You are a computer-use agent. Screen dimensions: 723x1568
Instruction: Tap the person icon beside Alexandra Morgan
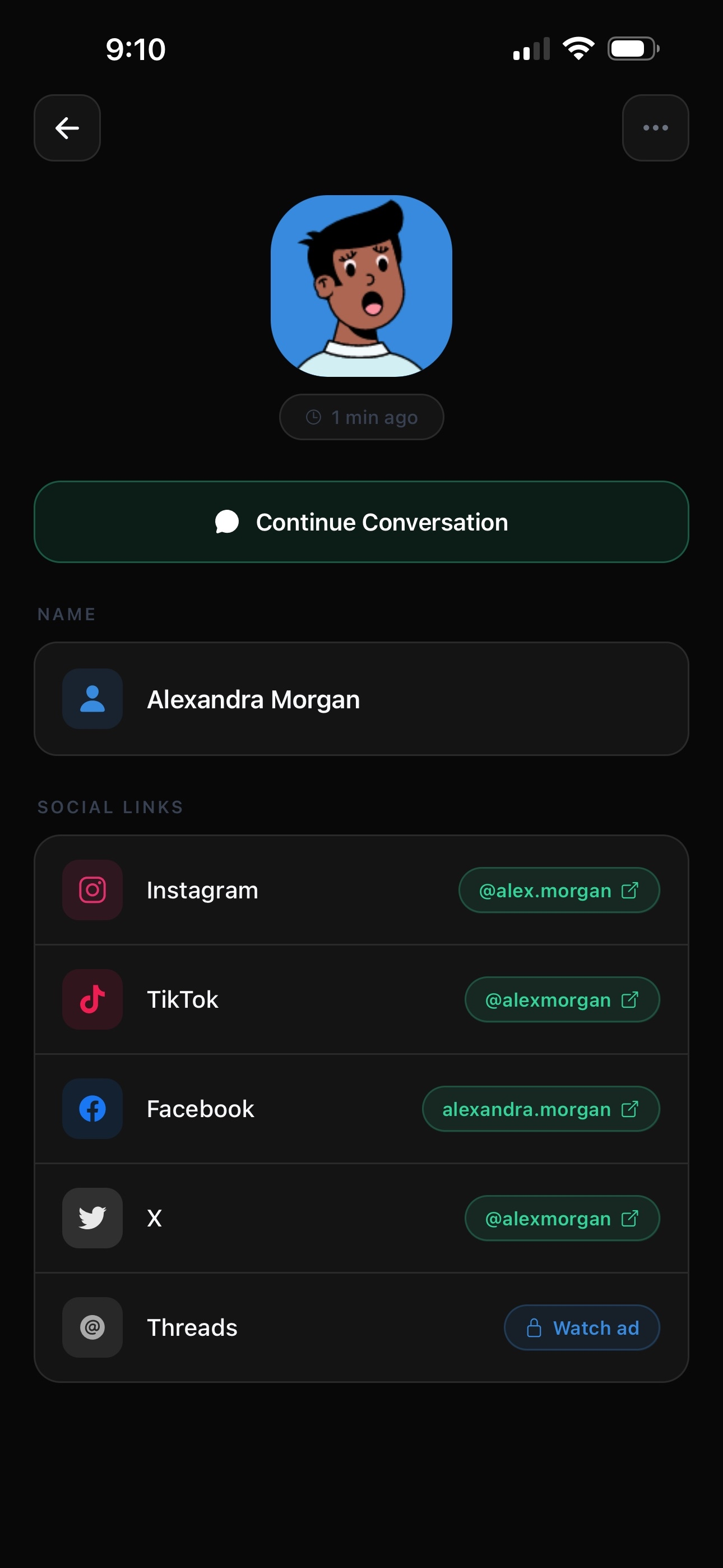point(92,699)
